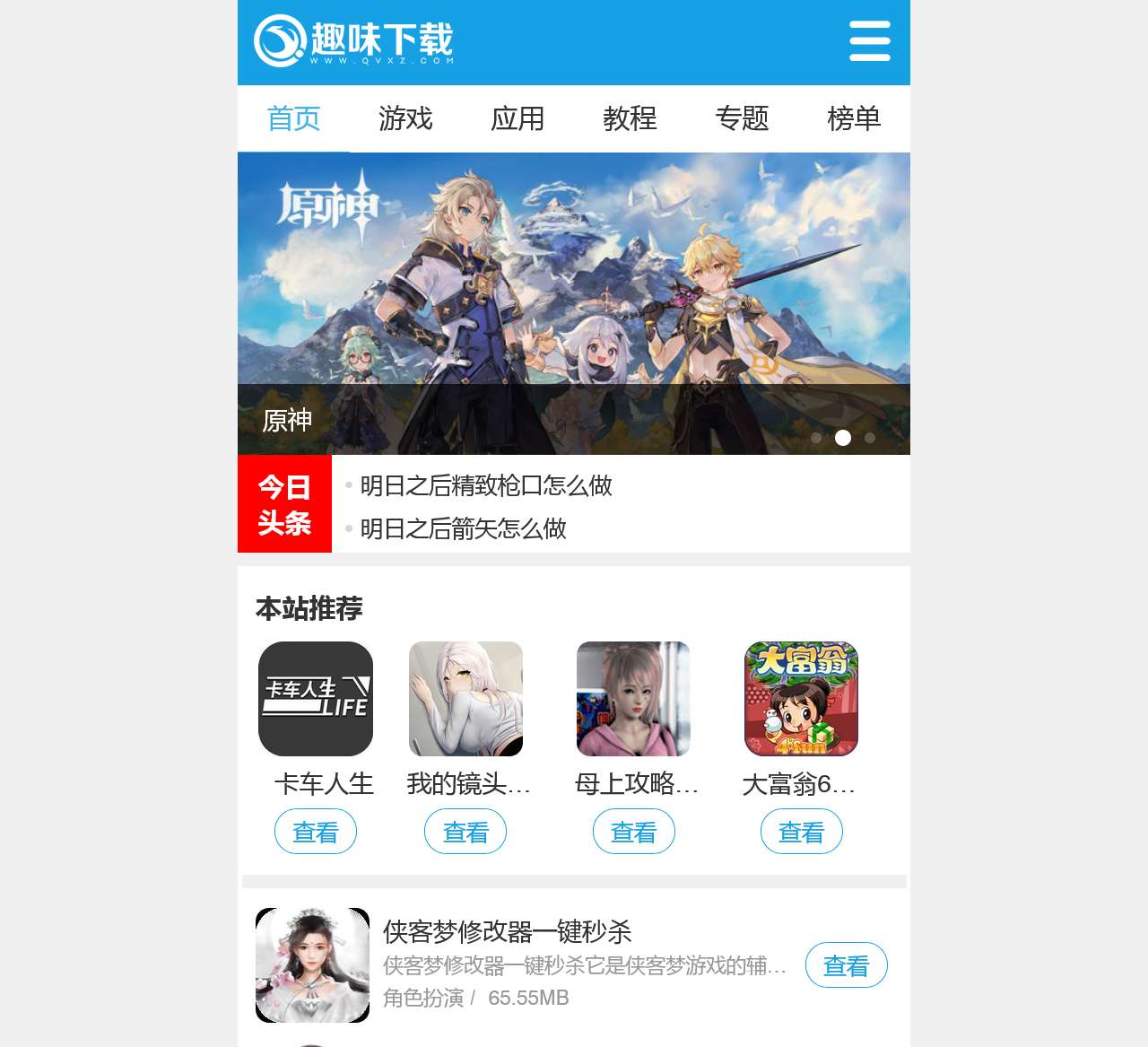Tap 查看 under 卡车人生
The height and width of the screenshot is (1047, 1148).
coord(316,832)
